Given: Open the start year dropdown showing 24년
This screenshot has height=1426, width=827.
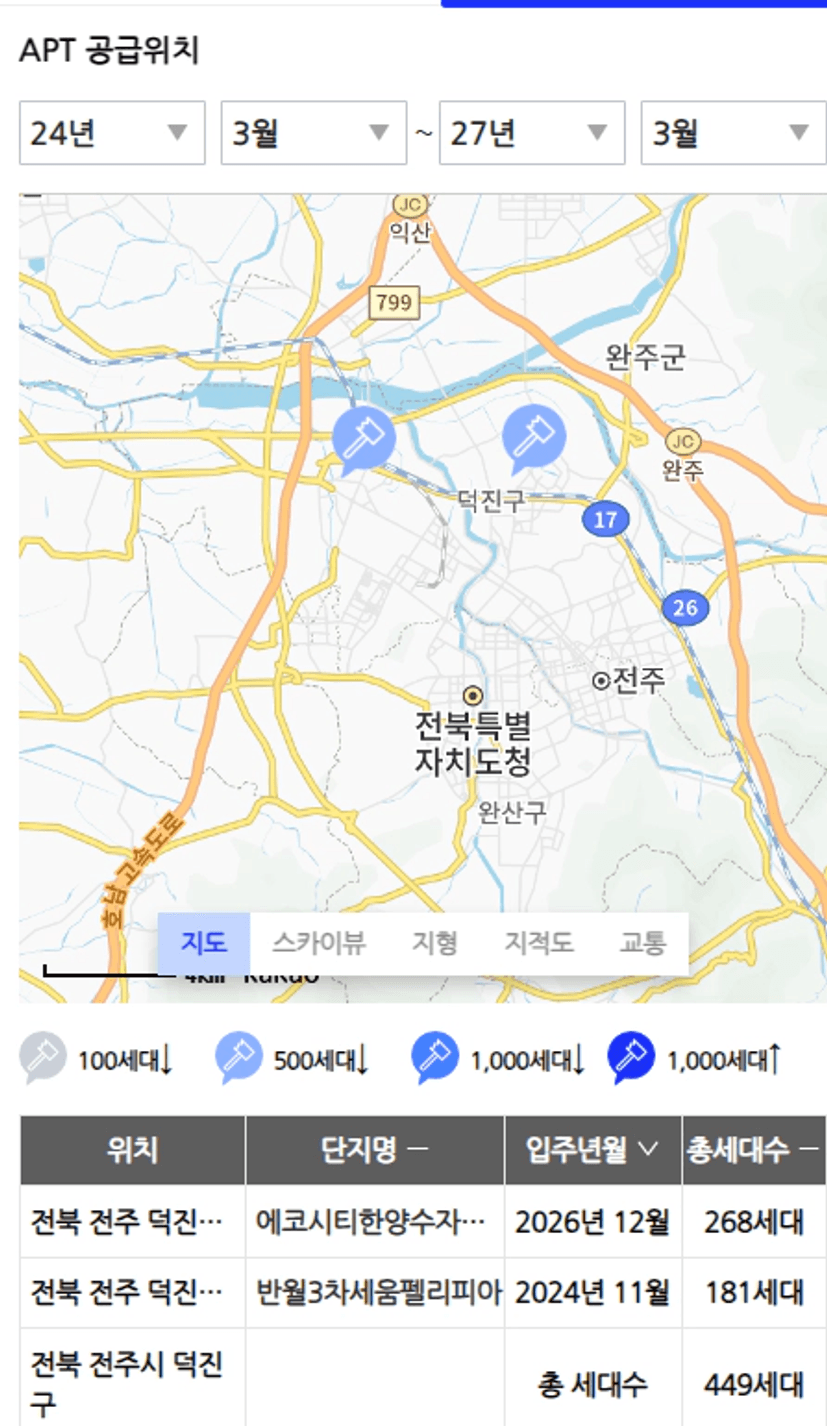Looking at the screenshot, I should pos(111,132).
